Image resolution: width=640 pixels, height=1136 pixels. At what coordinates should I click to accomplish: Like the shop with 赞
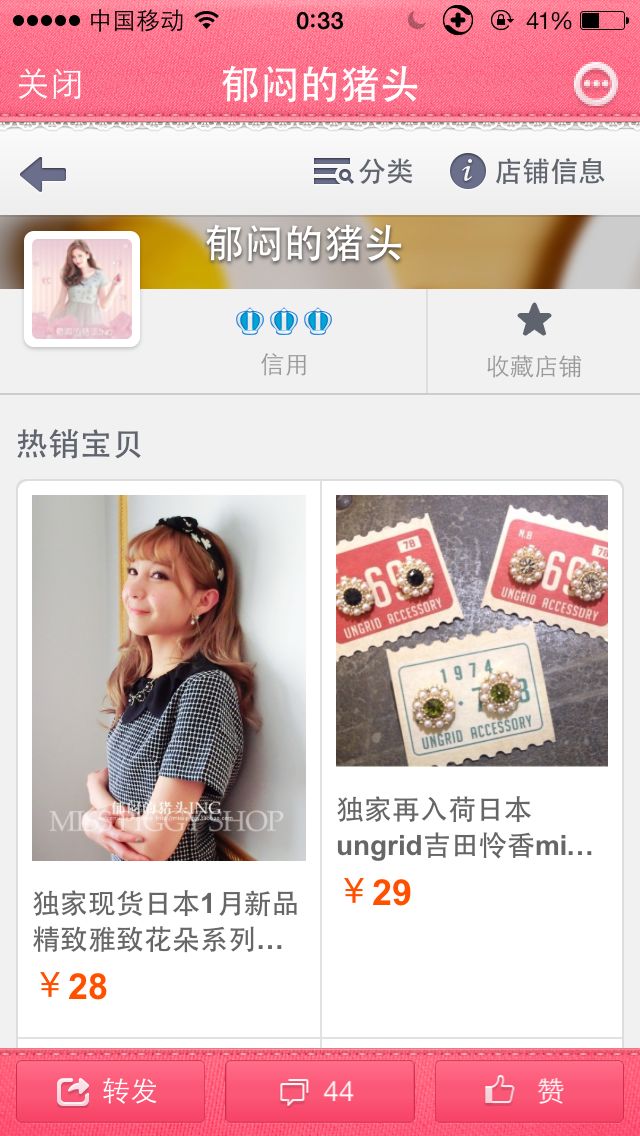(529, 1091)
